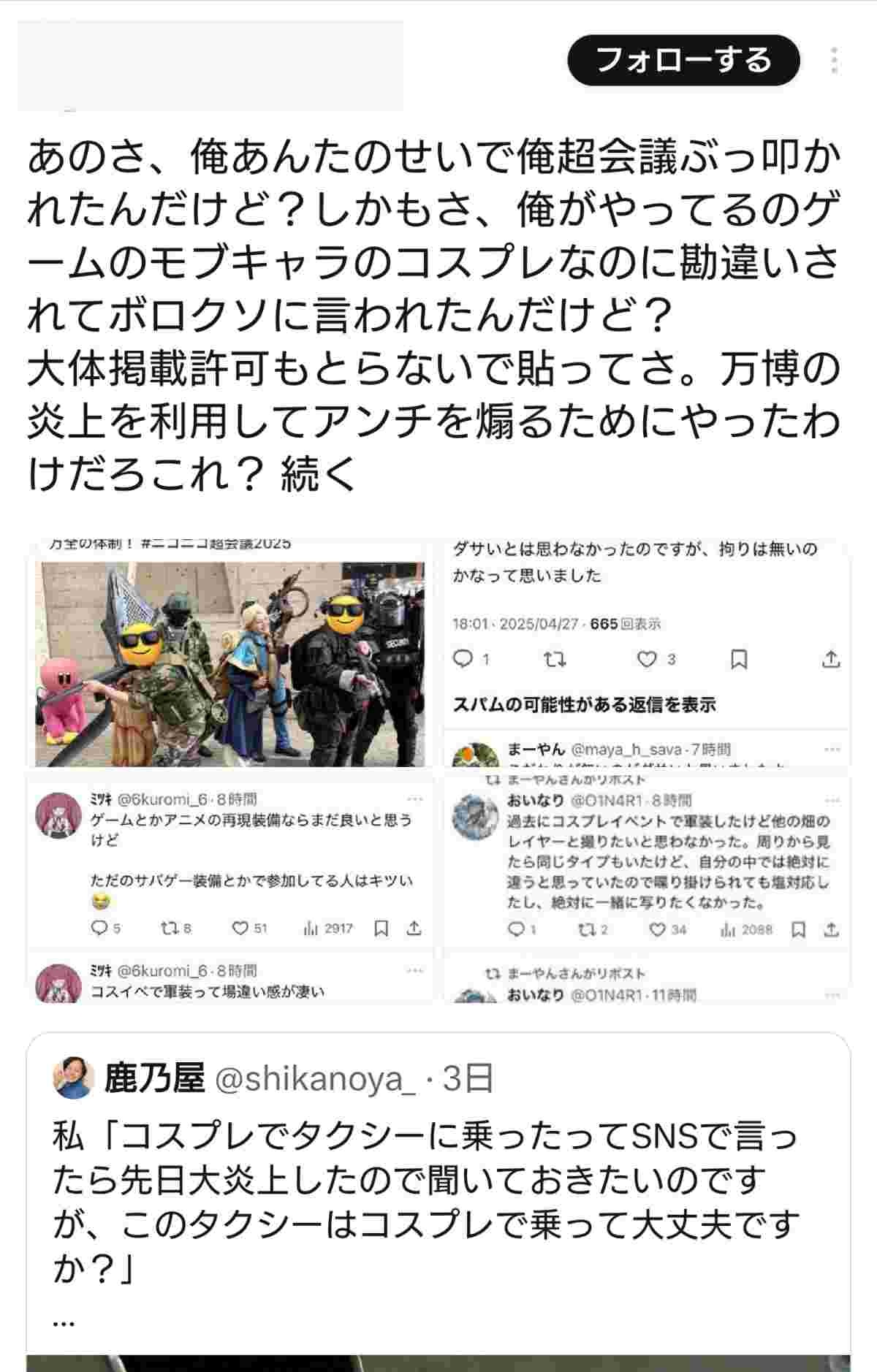Open the bottom-right おいなり tweets screenshot

(646, 887)
